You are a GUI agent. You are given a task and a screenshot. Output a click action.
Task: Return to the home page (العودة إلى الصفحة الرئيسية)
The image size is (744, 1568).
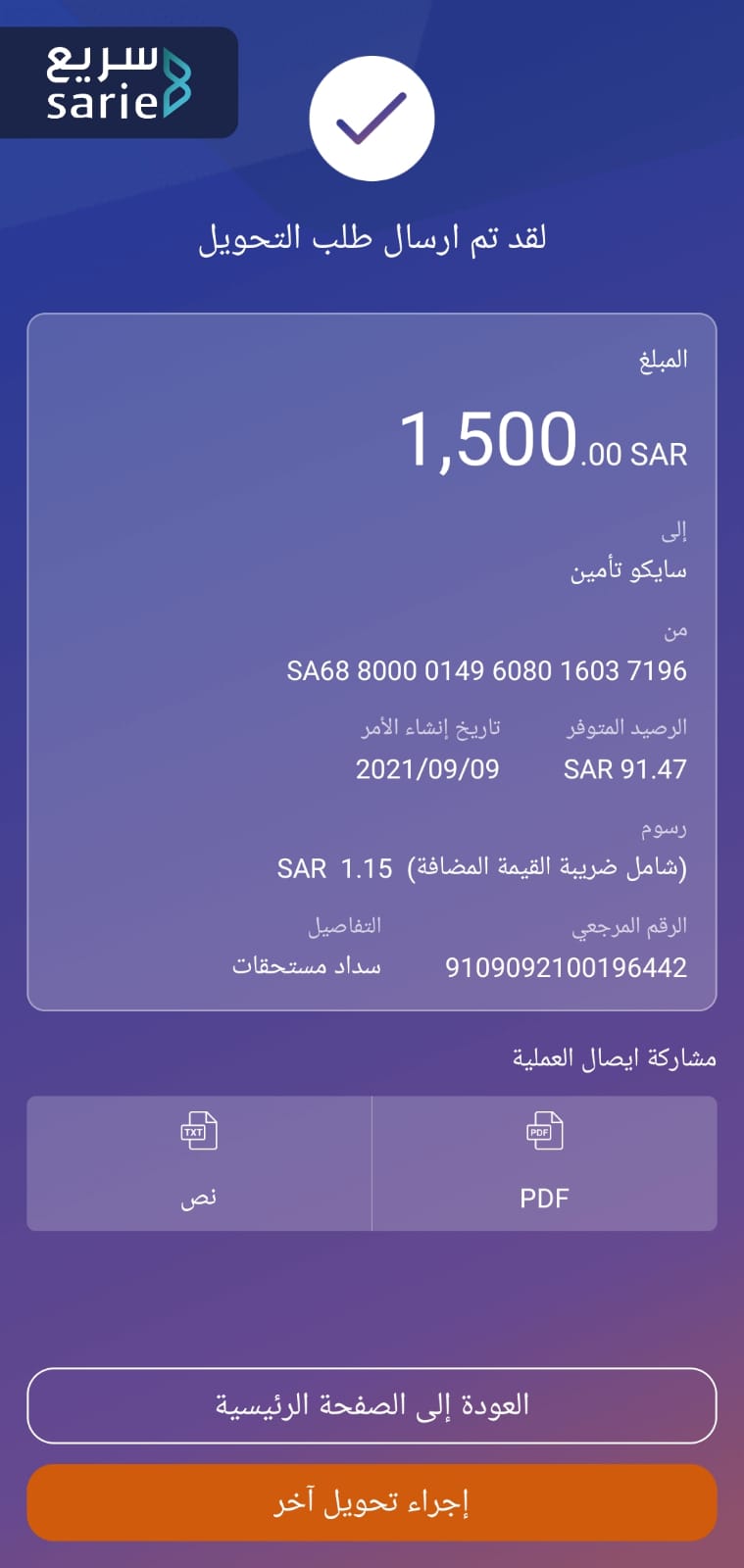tap(372, 1405)
